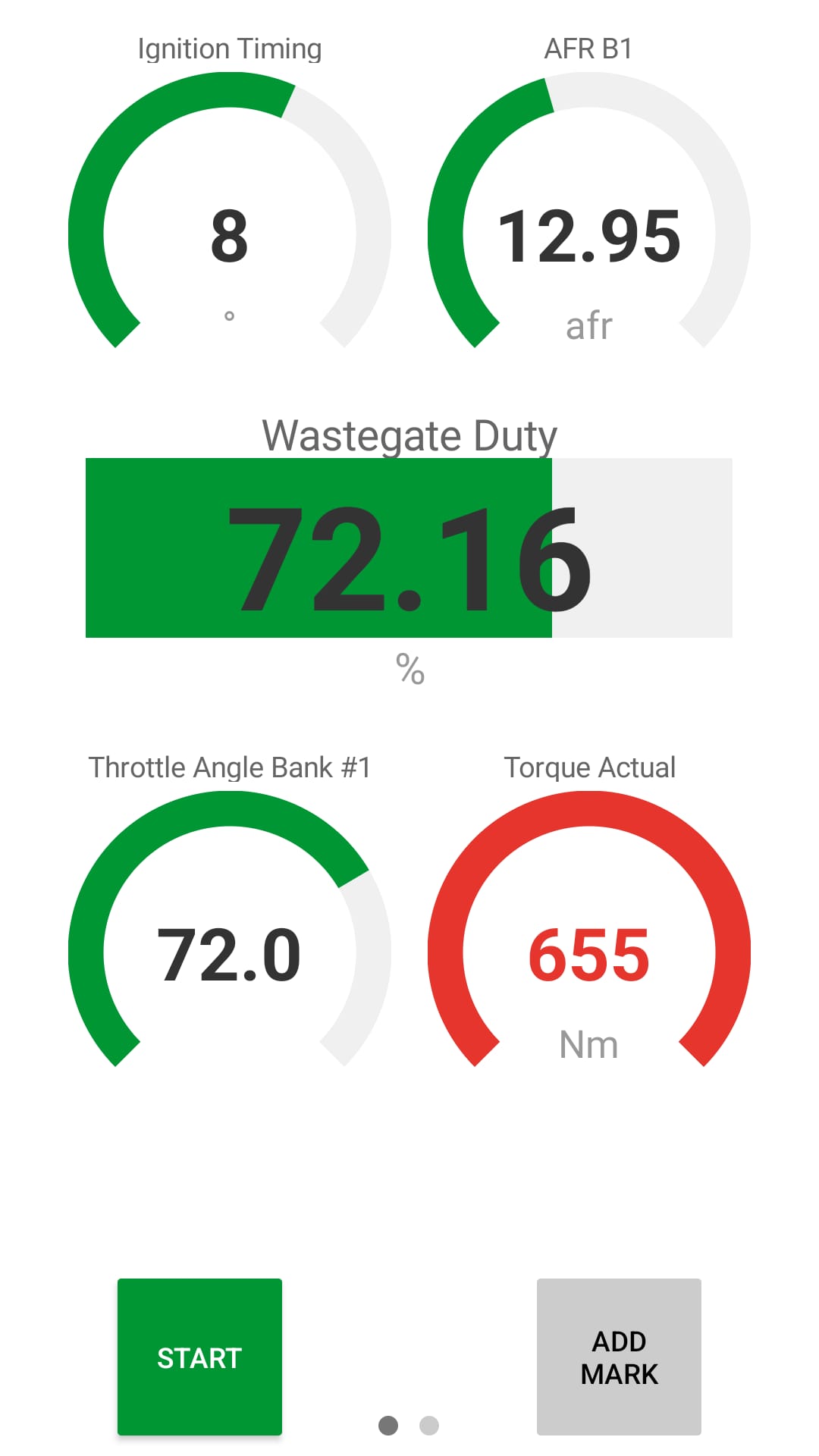Switch to the second page indicator dot
Image resolution: width=819 pixels, height=1456 pixels.
[429, 1426]
